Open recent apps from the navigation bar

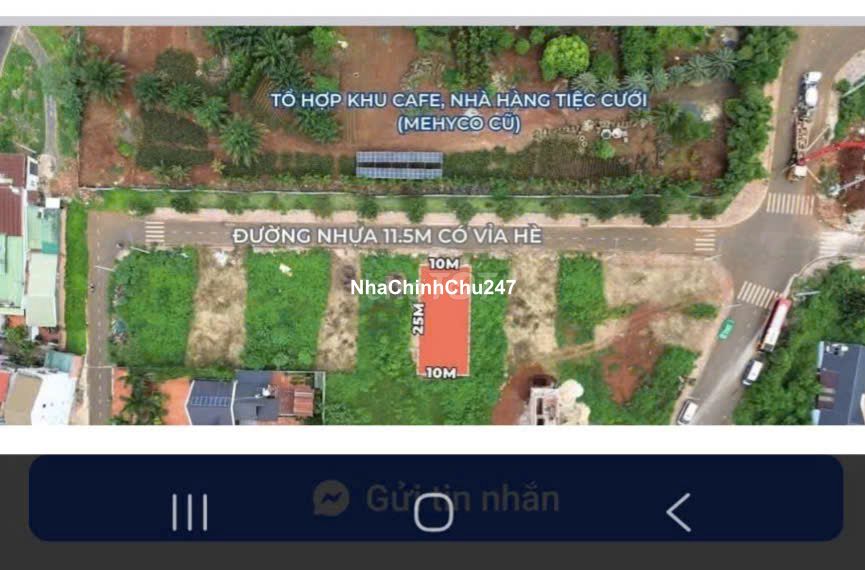point(189,512)
